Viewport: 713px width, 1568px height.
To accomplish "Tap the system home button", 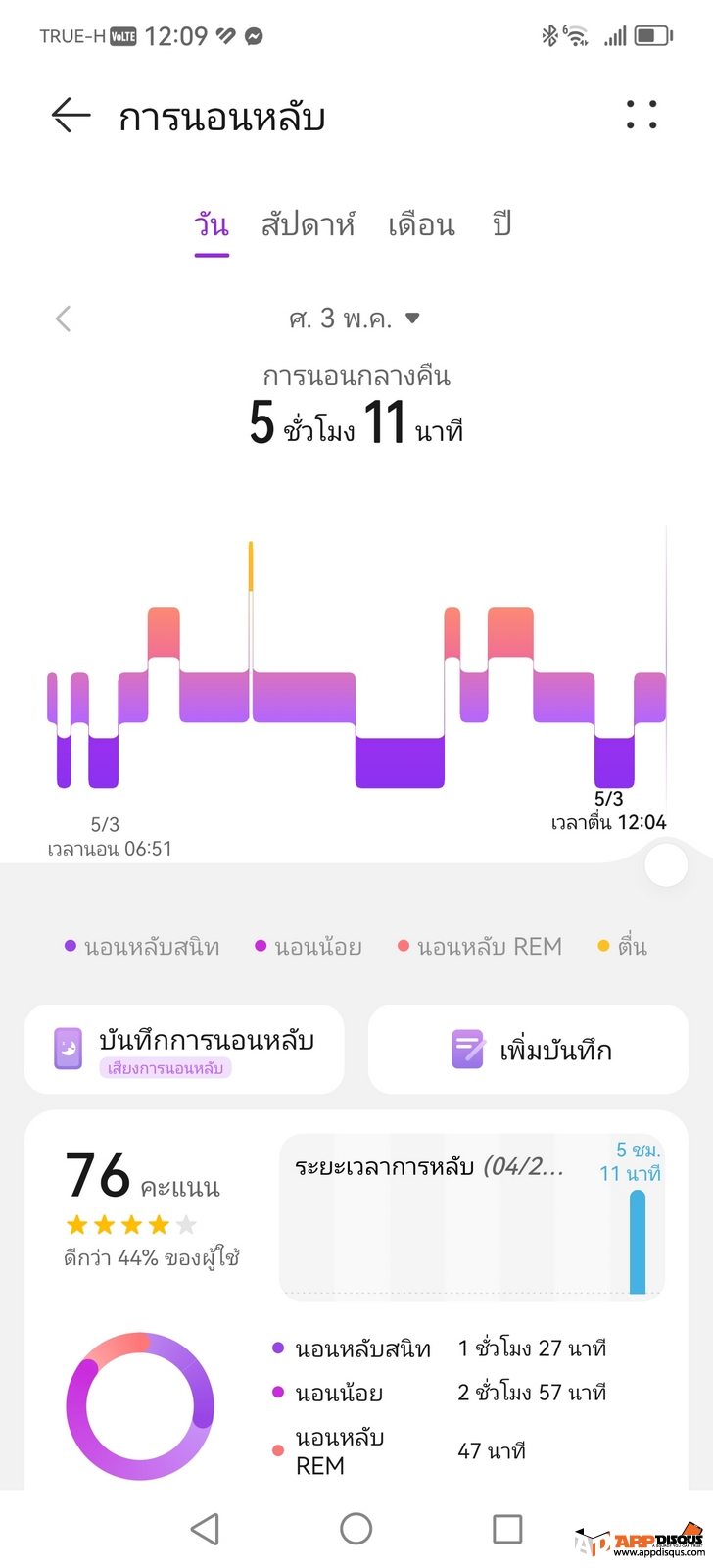I will (x=356, y=1529).
